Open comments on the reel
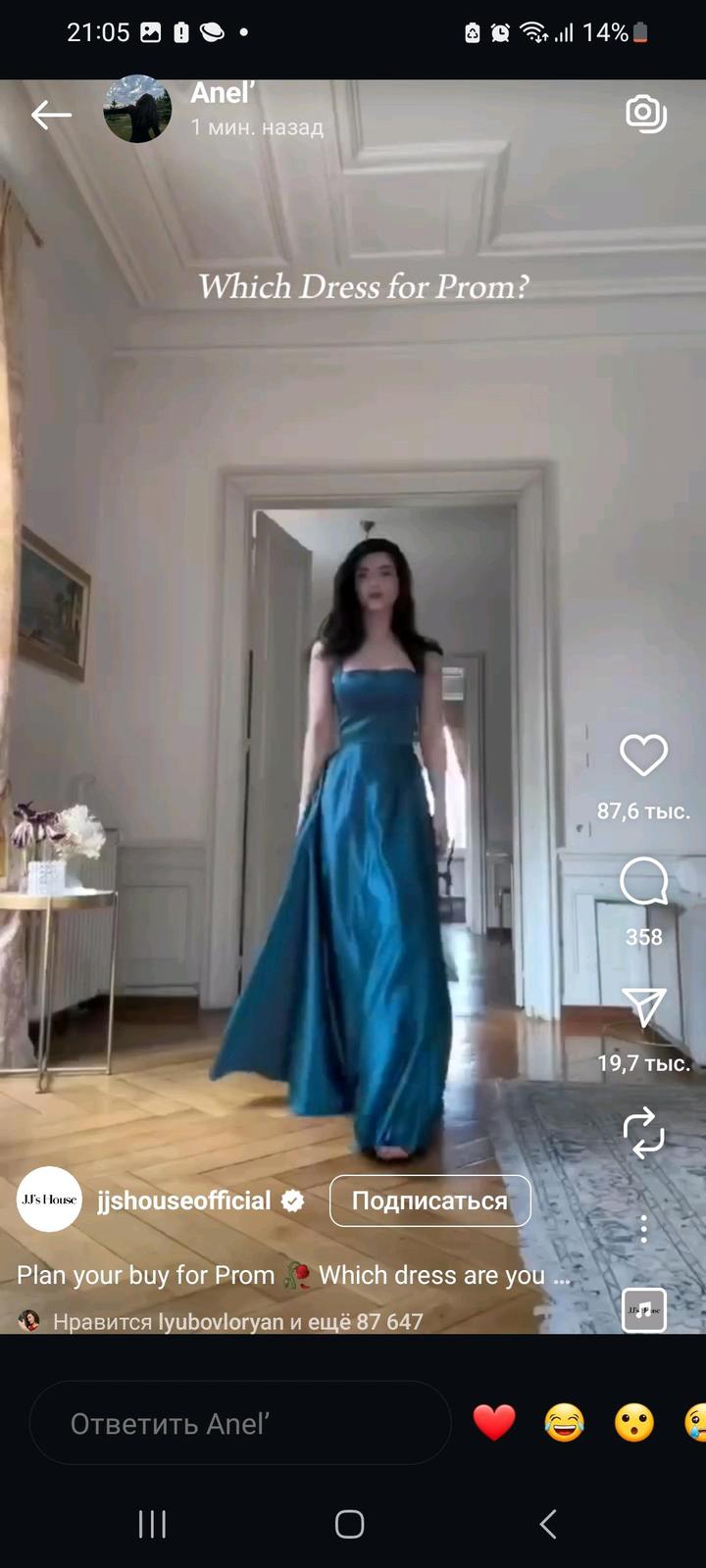706x1568 pixels. [643, 882]
